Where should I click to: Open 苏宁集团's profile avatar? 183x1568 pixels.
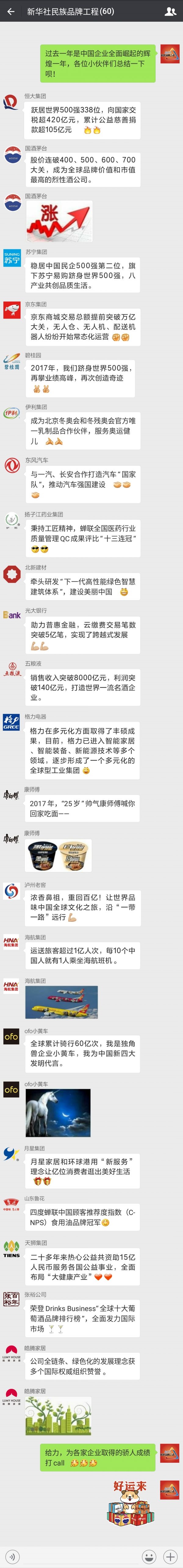tap(12, 258)
